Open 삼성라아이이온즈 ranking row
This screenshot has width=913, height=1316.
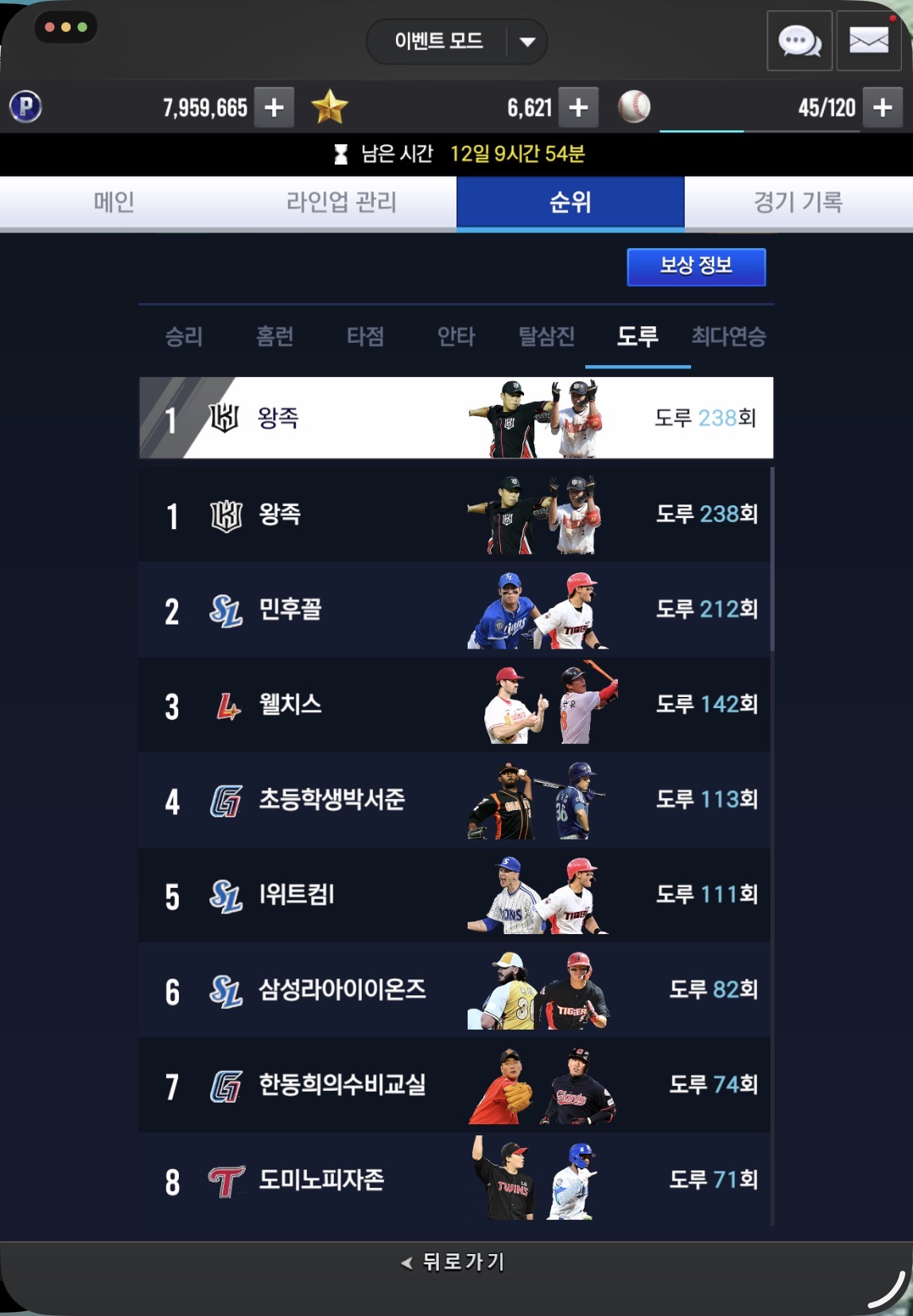click(454, 991)
